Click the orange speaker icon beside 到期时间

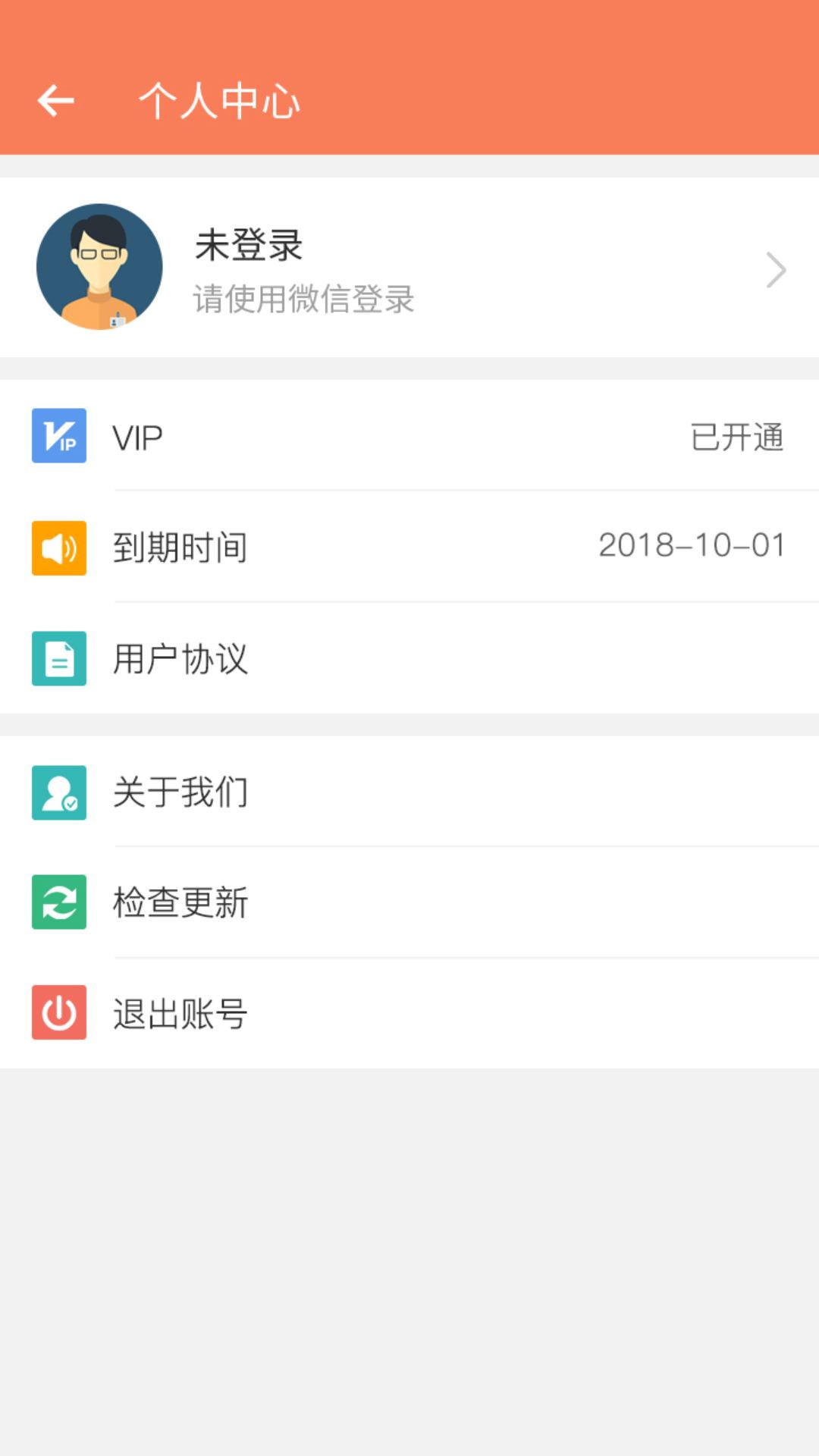[x=58, y=548]
